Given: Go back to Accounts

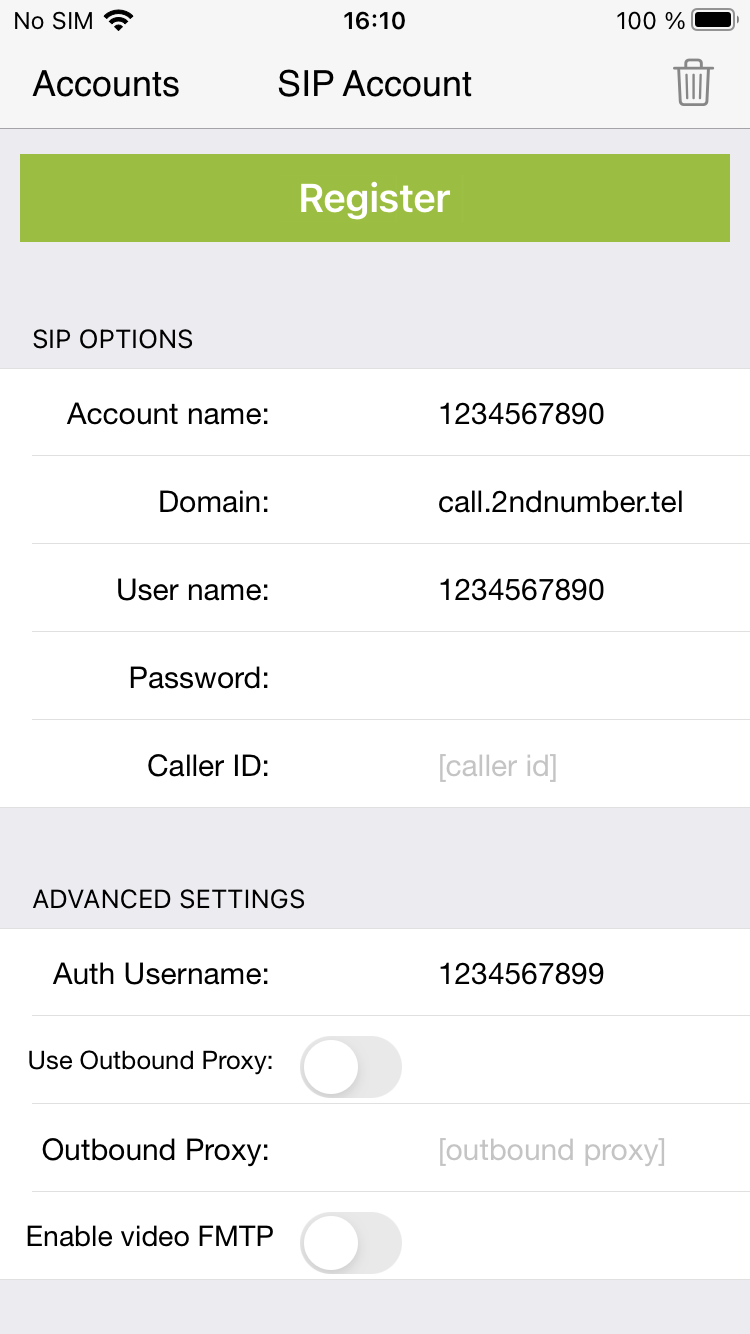Looking at the screenshot, I should pyautogui.click(x=106, y=84).
